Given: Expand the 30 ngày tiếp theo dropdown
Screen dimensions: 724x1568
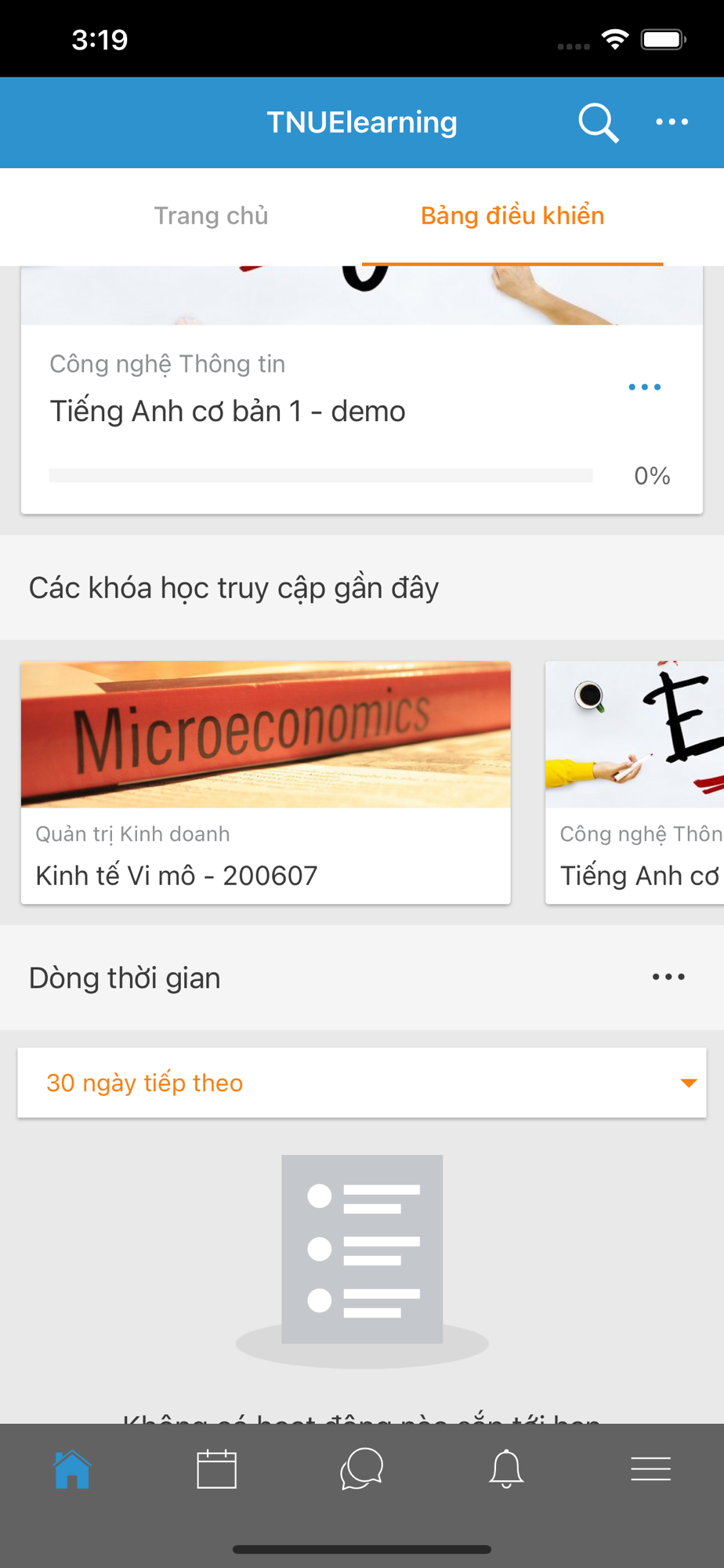Looking at the screenshot, I should 362,1083.
